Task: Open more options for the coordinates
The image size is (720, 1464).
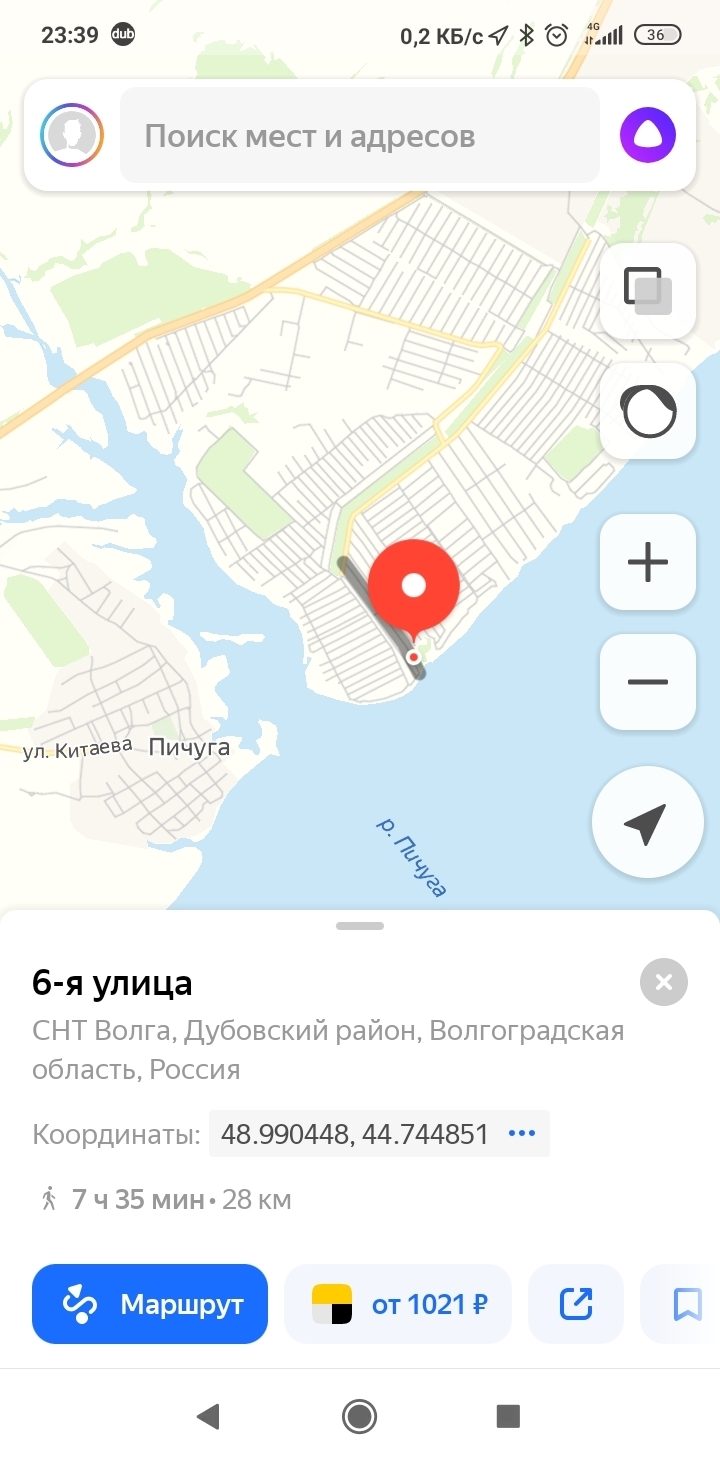Action: [x=522, y=1134]
